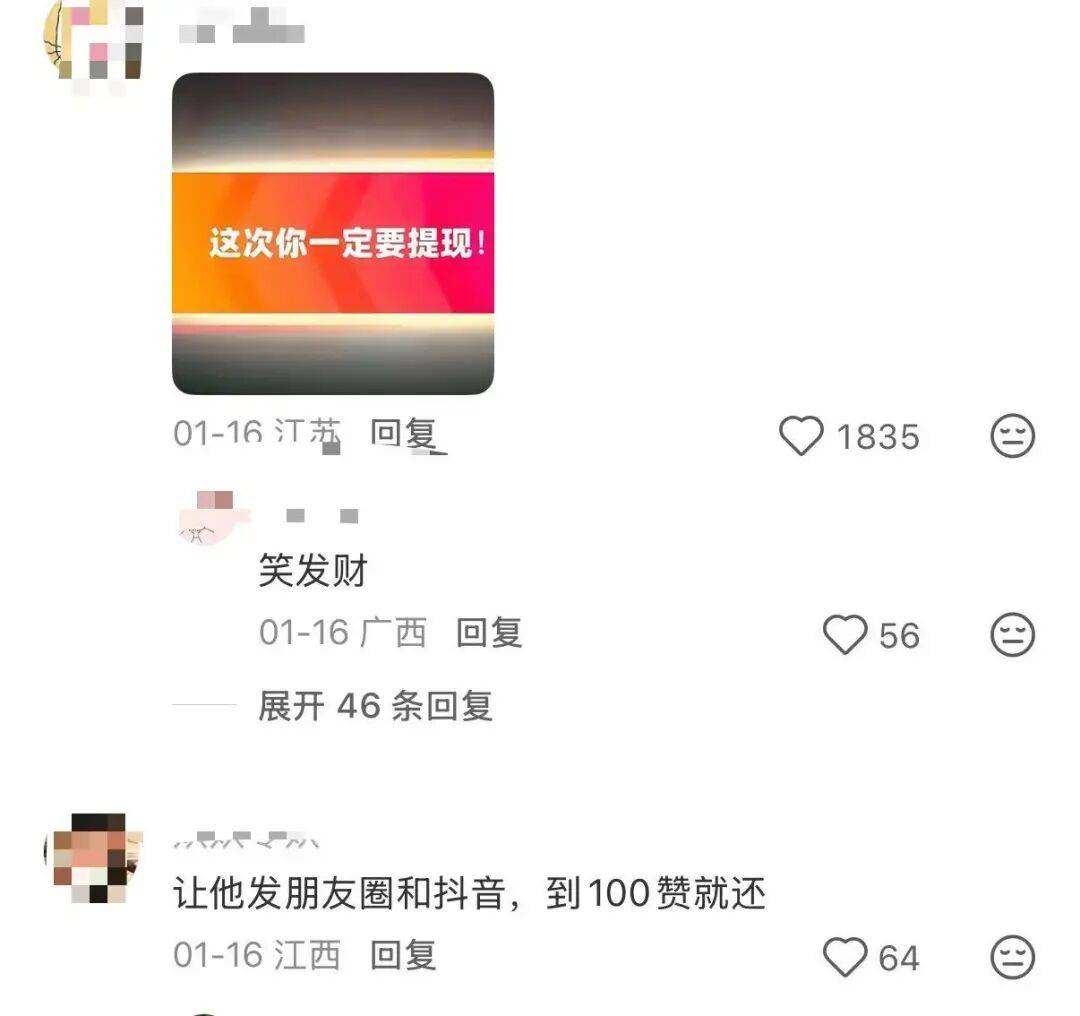Dislike the 笑发财 reply
Screen dimensions: 1080x1016
tap(1012, 635)
